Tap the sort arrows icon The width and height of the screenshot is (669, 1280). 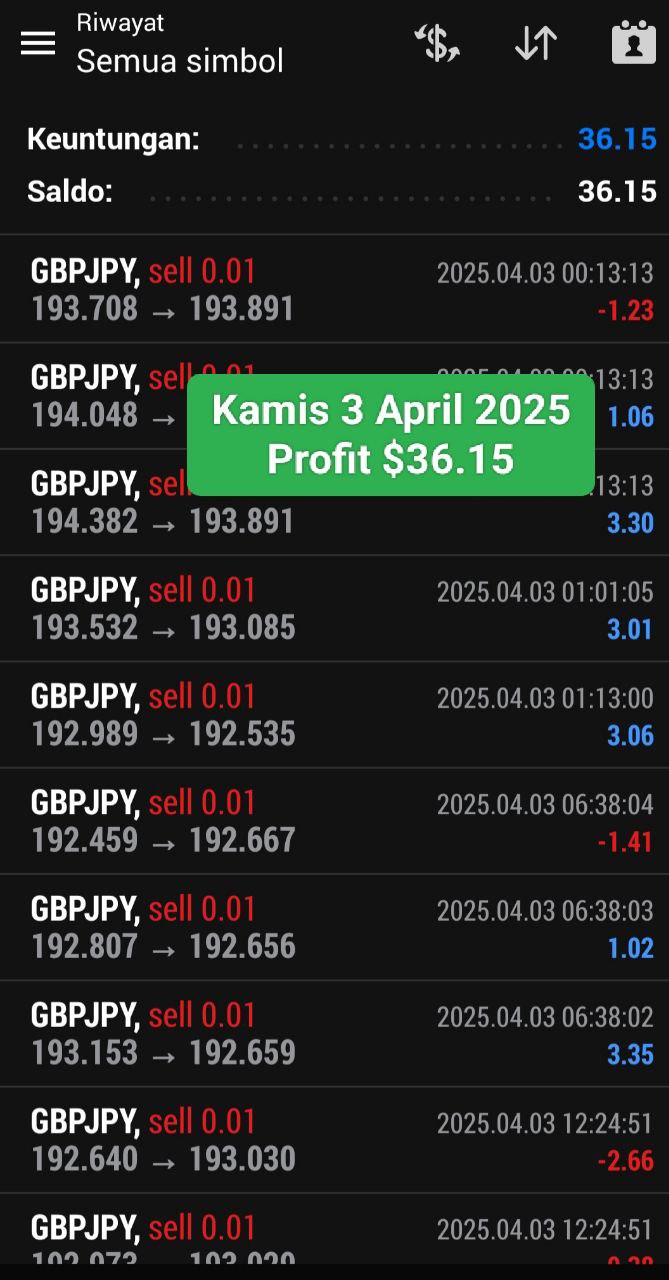tap(535, 43)
